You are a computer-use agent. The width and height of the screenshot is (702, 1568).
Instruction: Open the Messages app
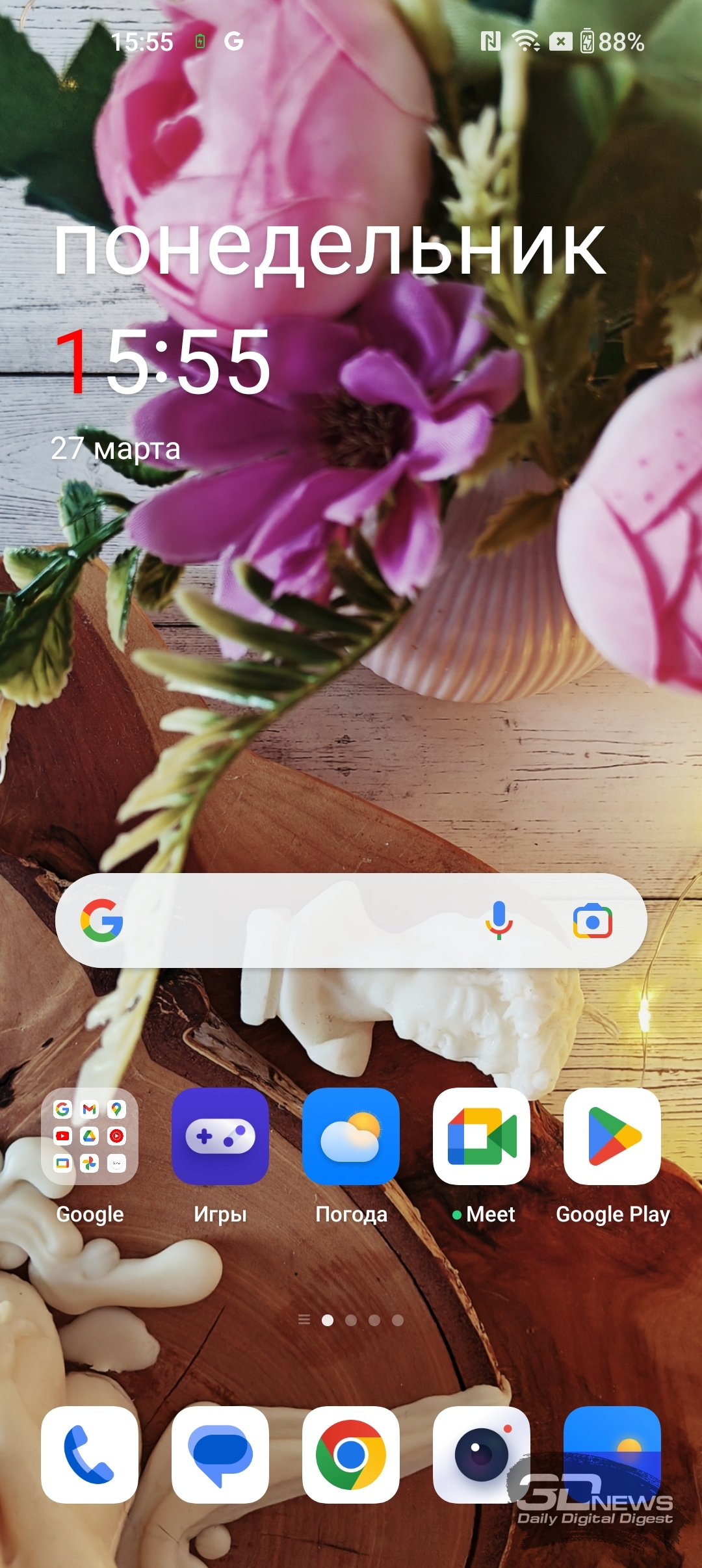click(x=220, y=1455)
